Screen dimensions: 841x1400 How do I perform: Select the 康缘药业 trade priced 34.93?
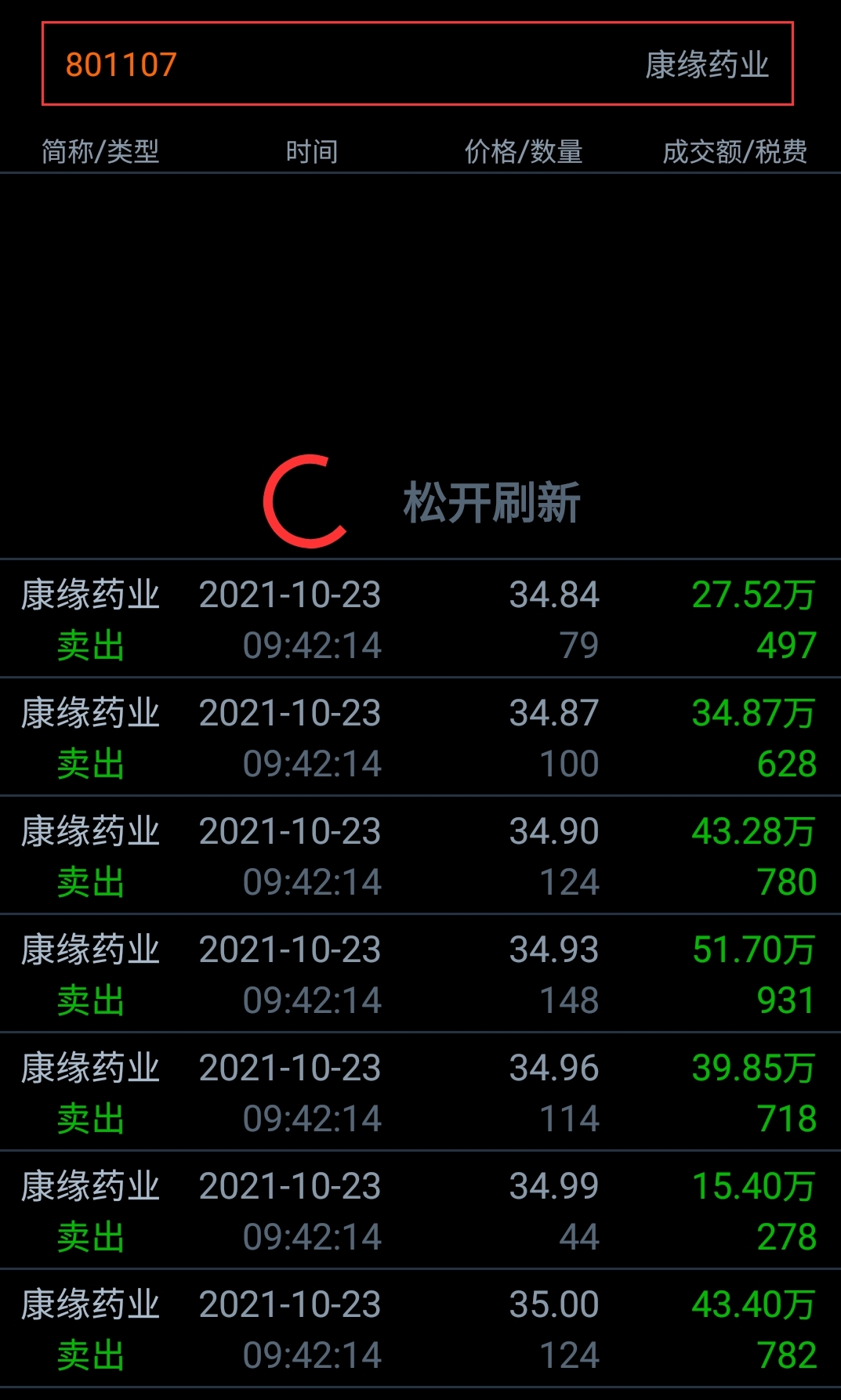pyautogui.click(x=420, y=974)
